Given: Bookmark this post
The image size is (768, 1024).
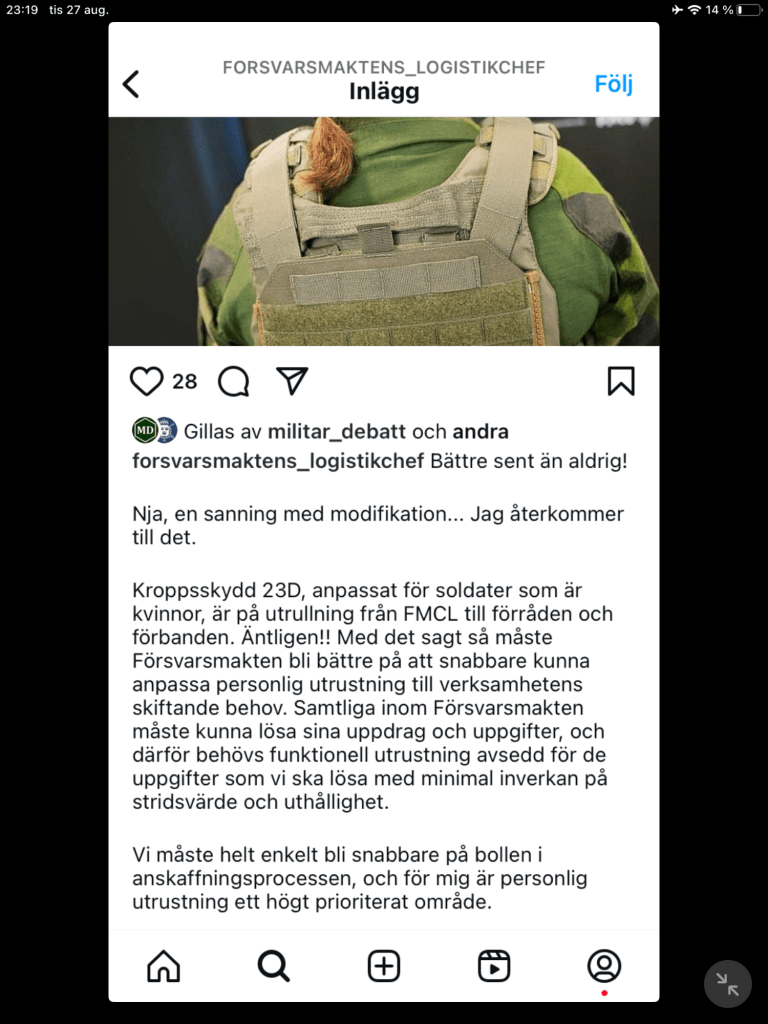Looking at the screenshot, I should (x=621, y=381).
